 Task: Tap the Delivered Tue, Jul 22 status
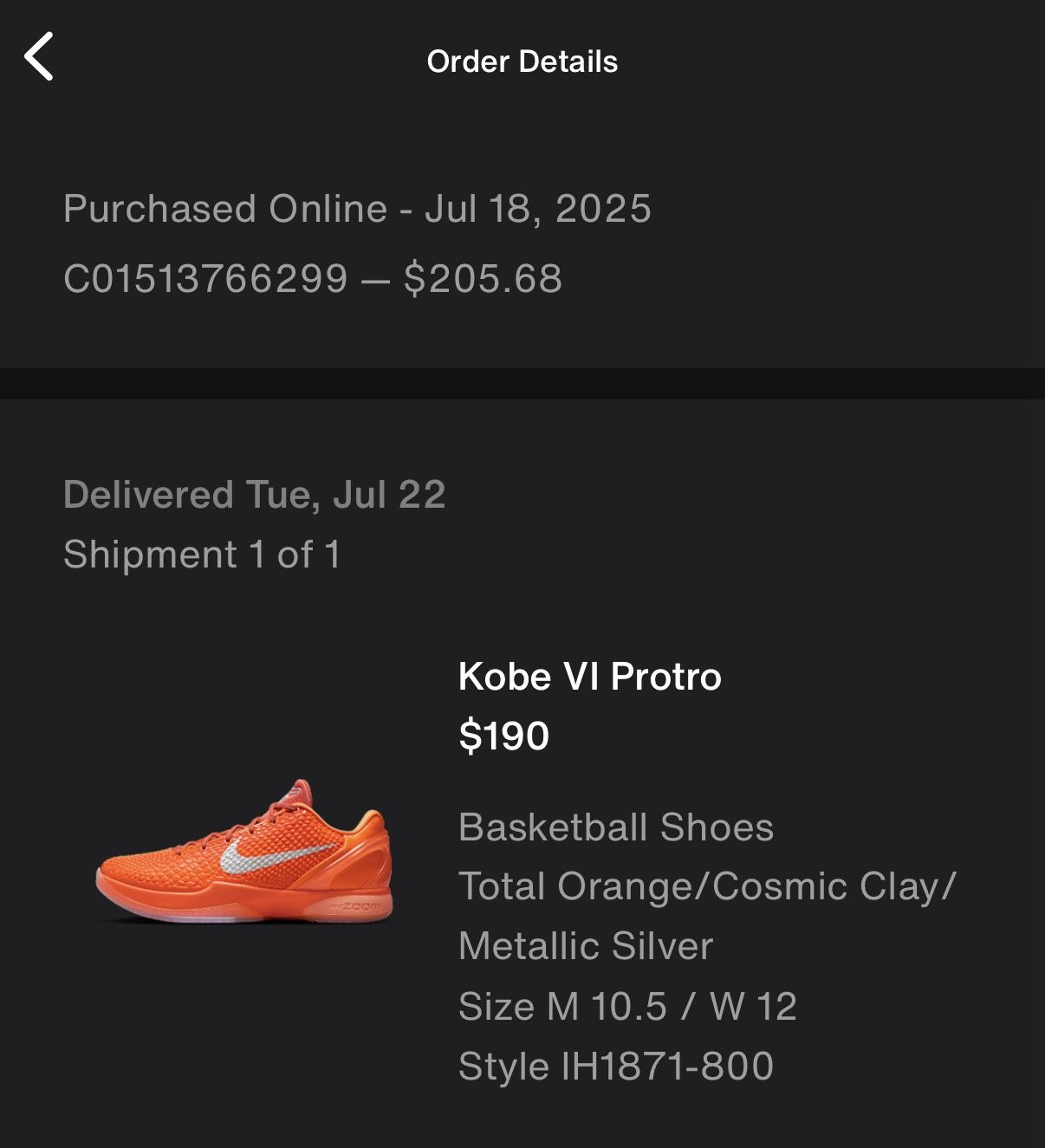[254, 496]
